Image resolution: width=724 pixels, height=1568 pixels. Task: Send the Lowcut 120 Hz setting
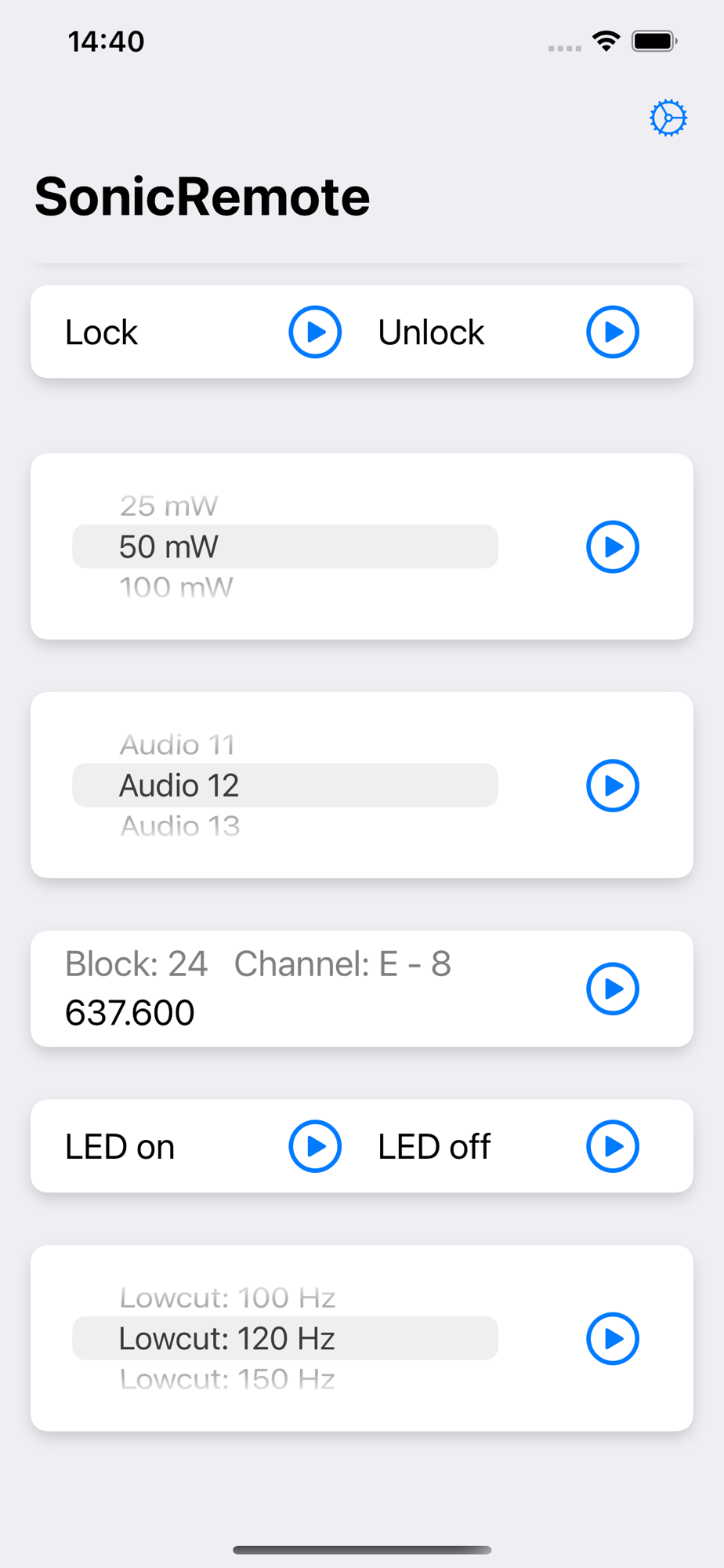613,1339
